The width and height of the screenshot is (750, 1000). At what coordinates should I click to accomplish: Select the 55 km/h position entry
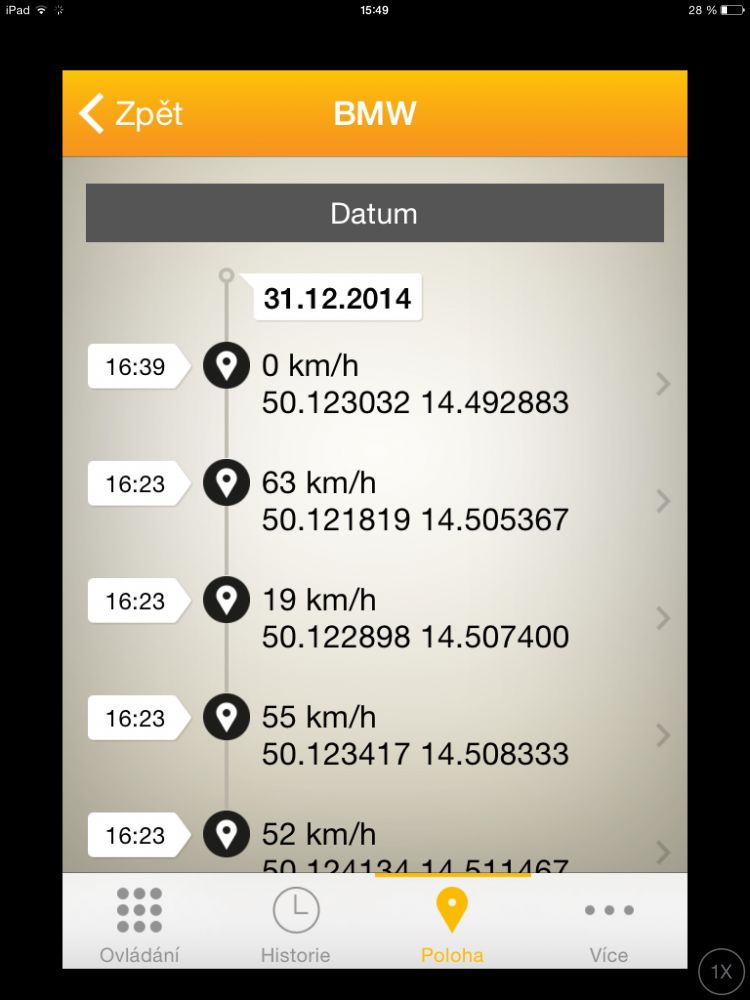pos(414,735)
